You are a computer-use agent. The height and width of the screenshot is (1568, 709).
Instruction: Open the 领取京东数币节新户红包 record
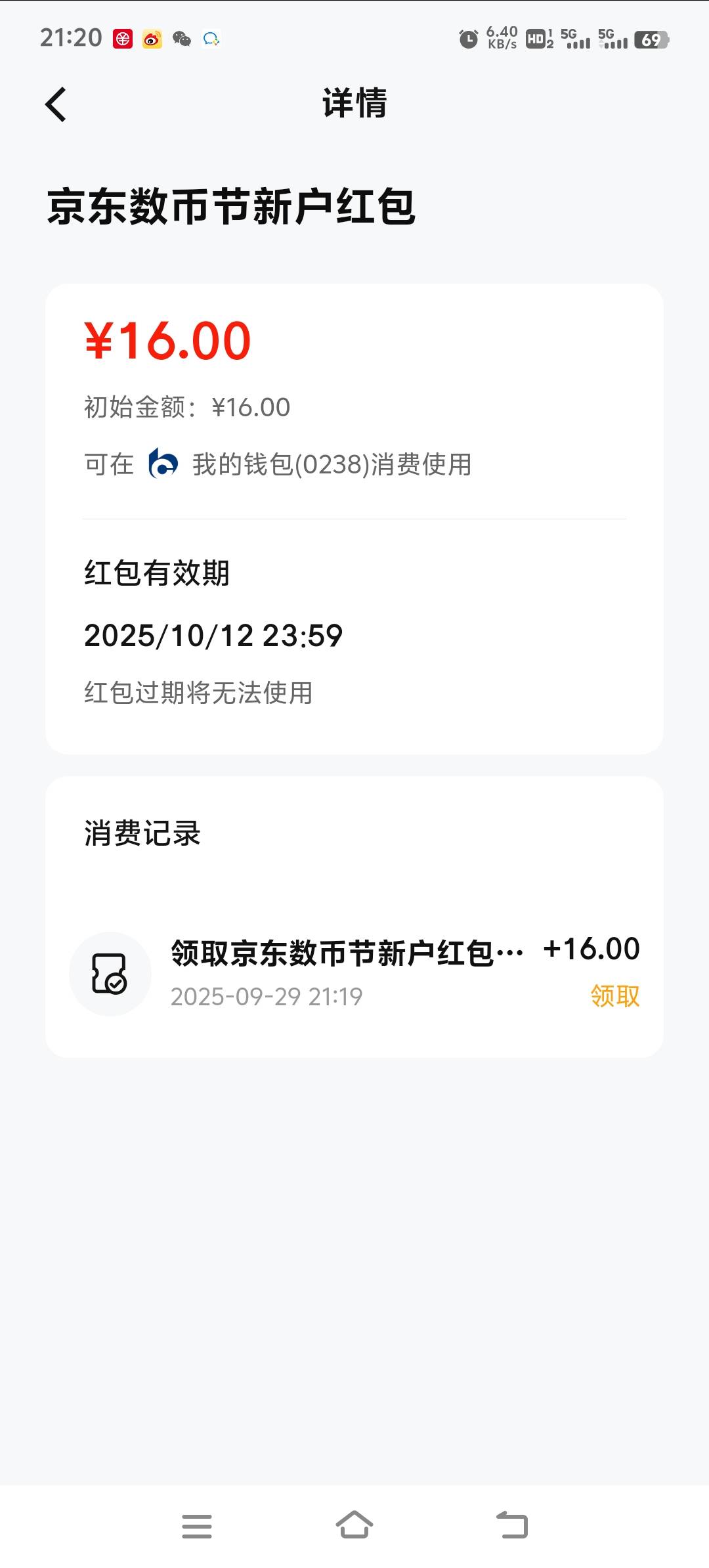point(354,974)
